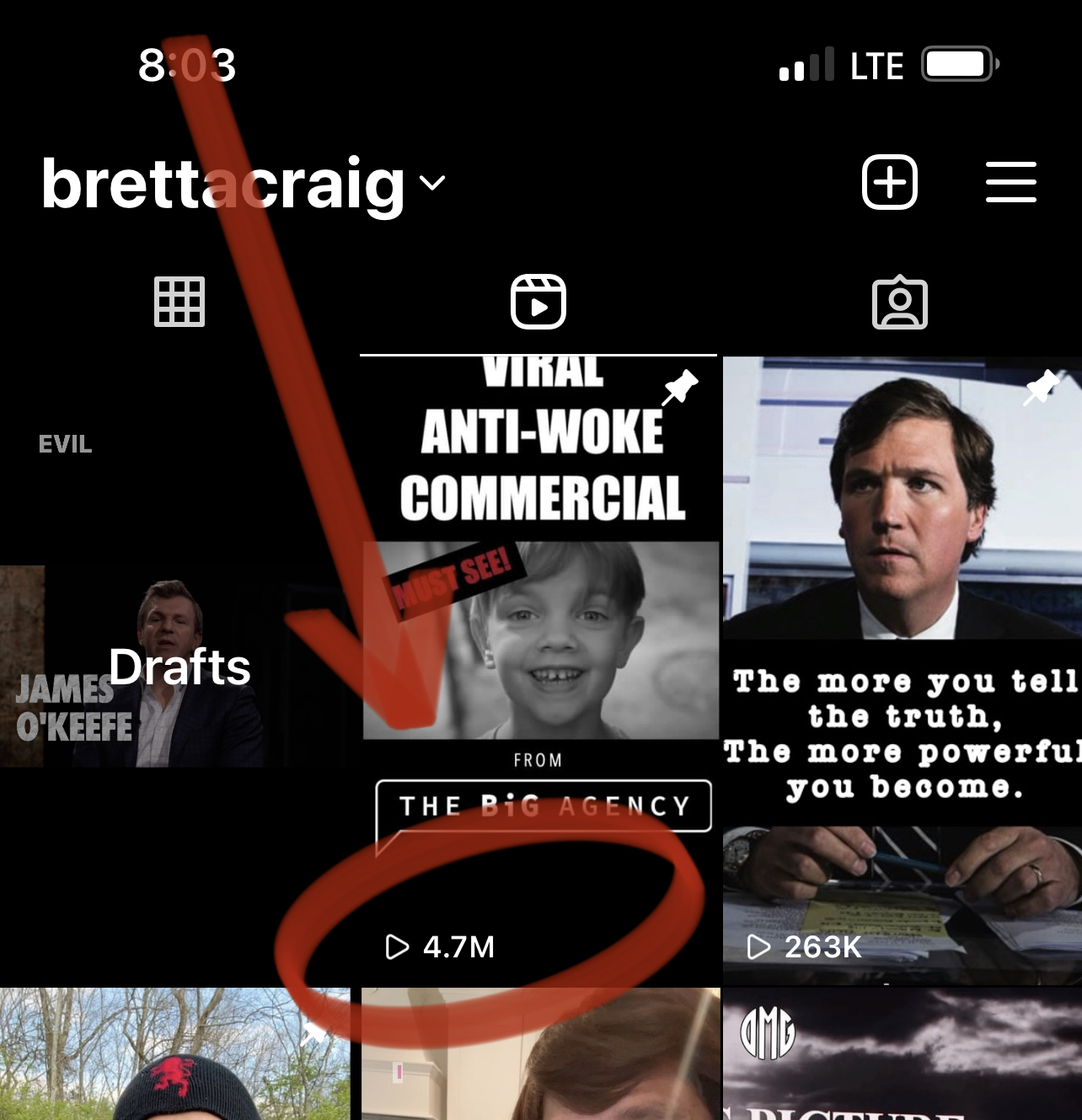Open the Drafts tile
1082x1120 pixels.
(x=177, y=667)
